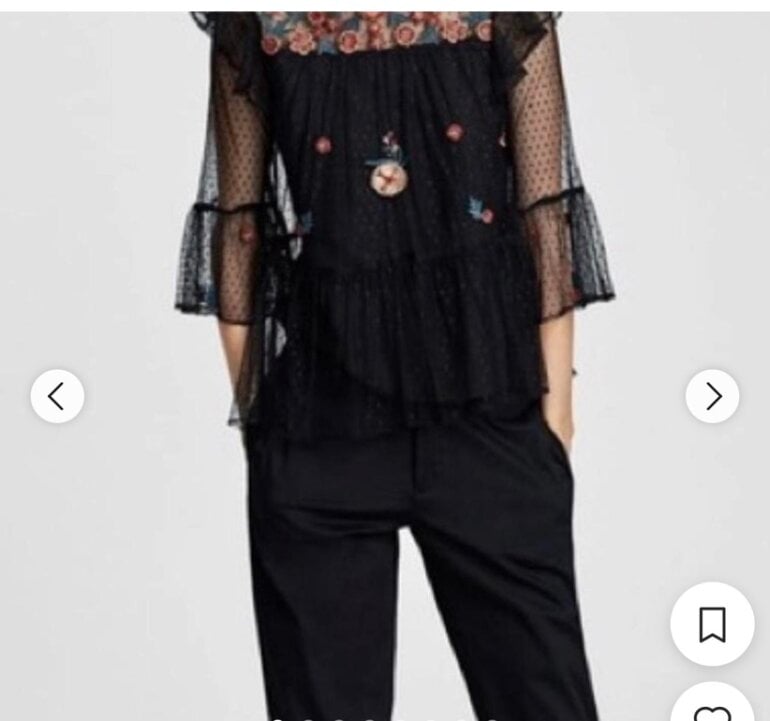The height and width of the screenshot is (721, 770).
Task: Go to the previous product photo
Action: 57,396
